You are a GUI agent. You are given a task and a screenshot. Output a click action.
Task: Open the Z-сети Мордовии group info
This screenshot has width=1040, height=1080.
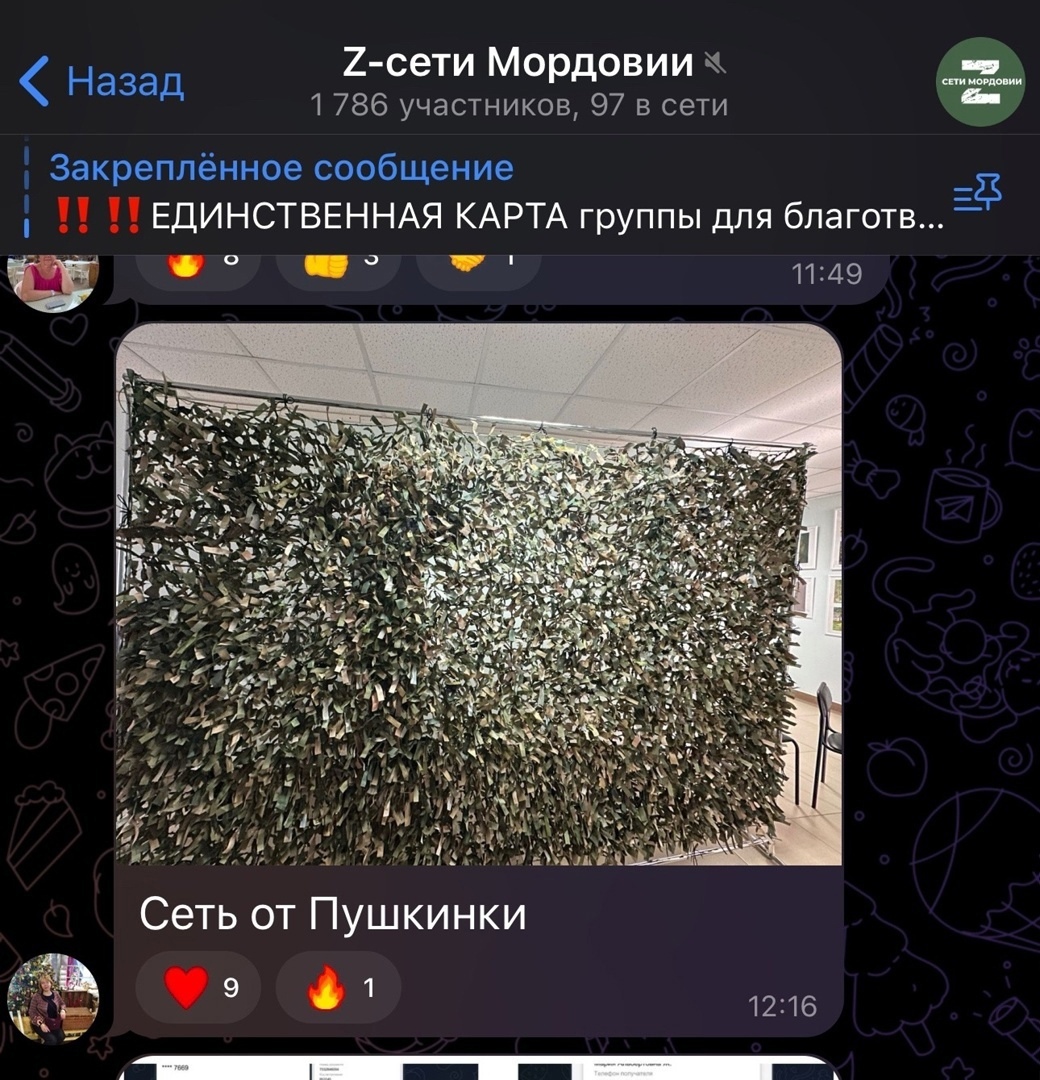tap(518, 82)
